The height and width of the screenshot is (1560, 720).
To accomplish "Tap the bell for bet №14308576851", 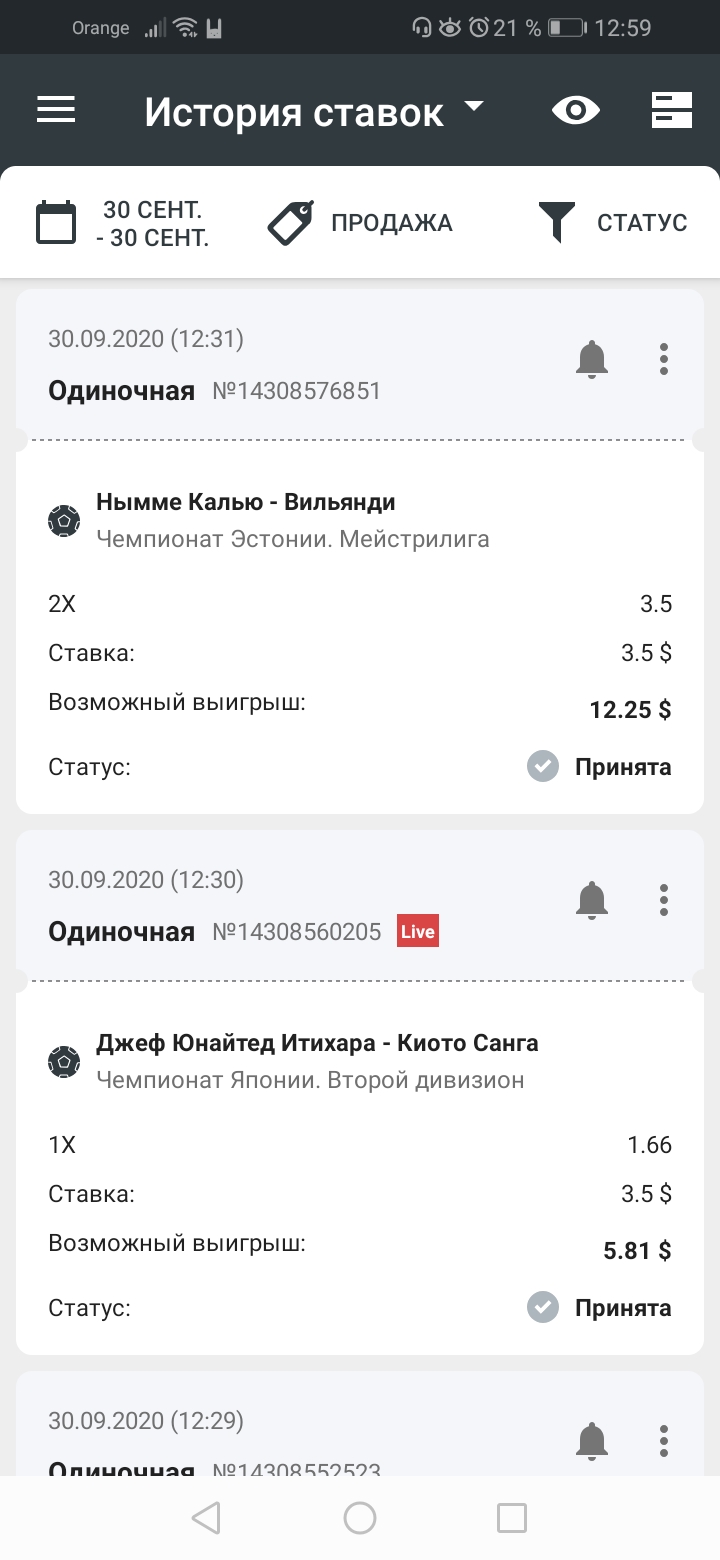I will coord(592,359).
